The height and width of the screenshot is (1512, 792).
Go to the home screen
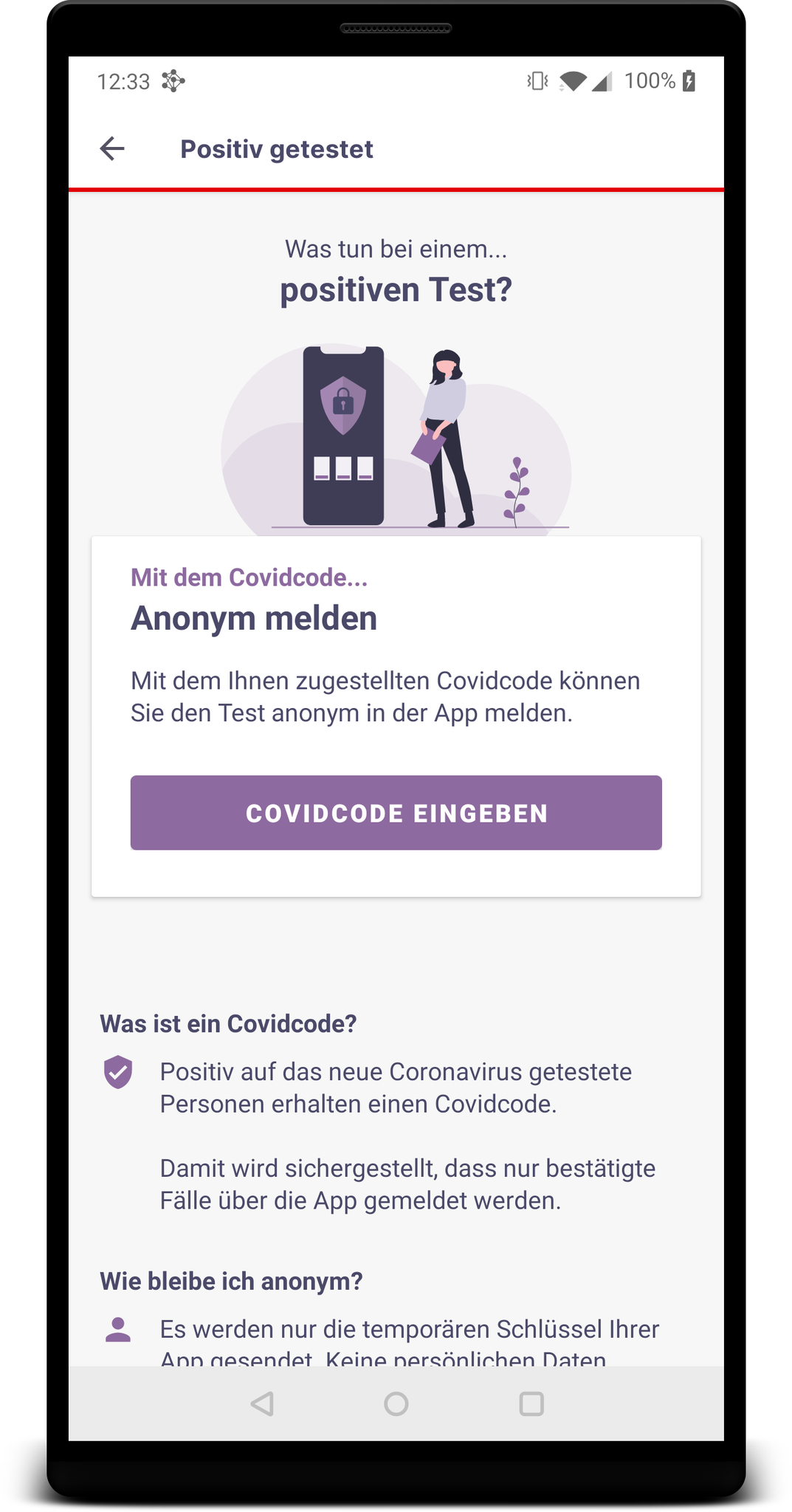pos(396,1403)
